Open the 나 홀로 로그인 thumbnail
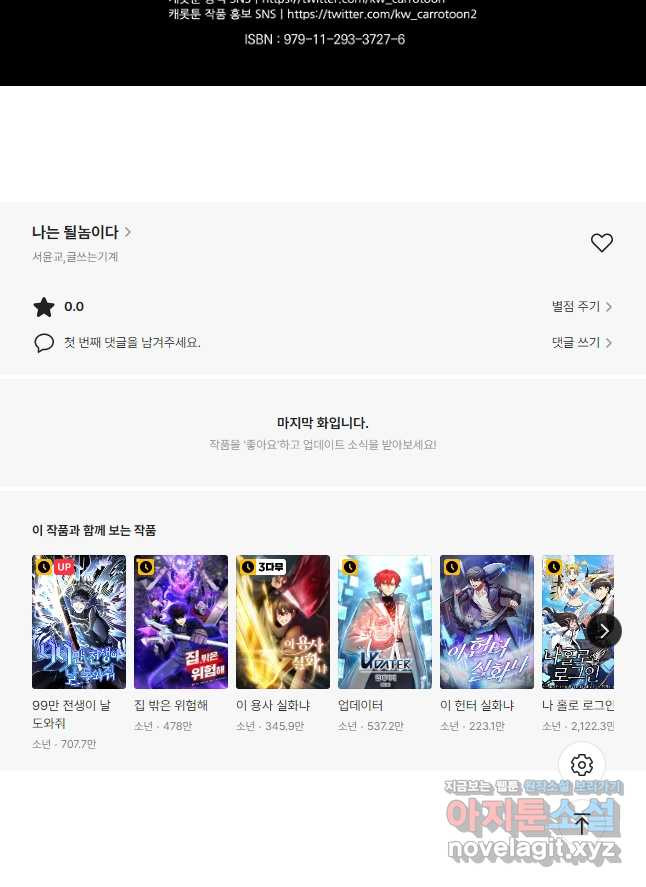Screen dimensions: 646x887 pos(566,622)
